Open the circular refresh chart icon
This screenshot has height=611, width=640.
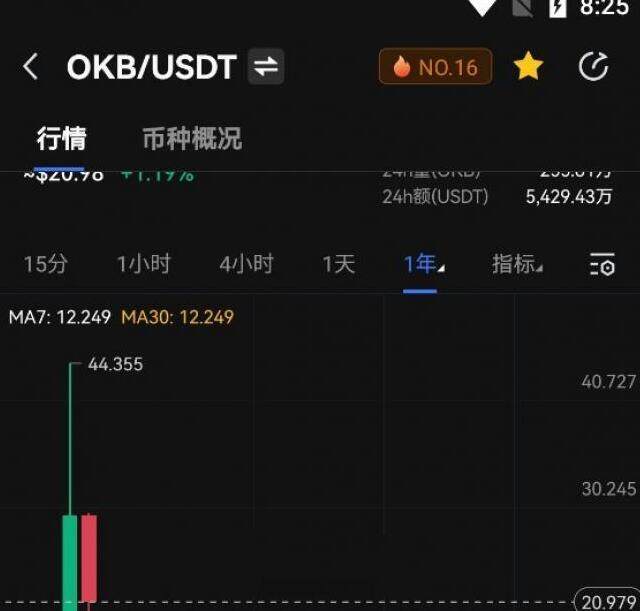(x=594, y=67)
